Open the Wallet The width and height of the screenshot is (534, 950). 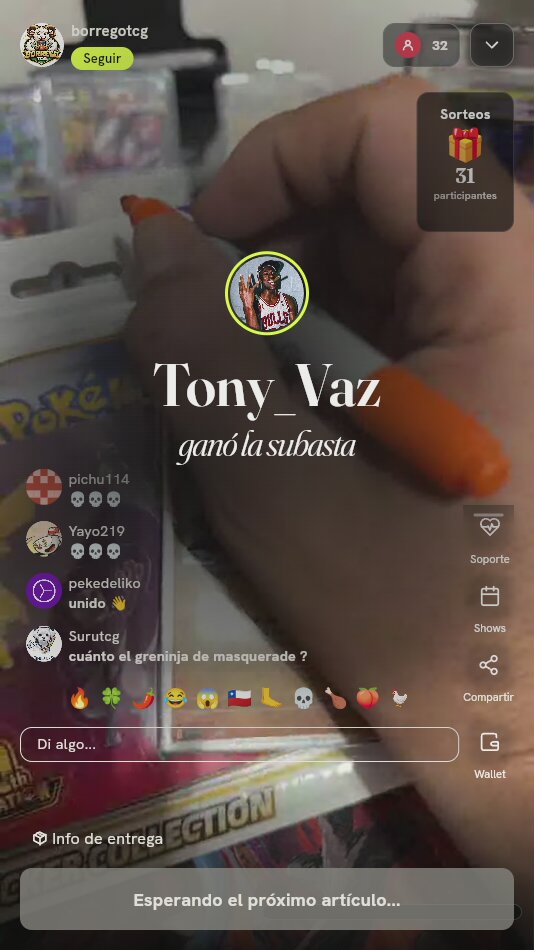(489, 755)
